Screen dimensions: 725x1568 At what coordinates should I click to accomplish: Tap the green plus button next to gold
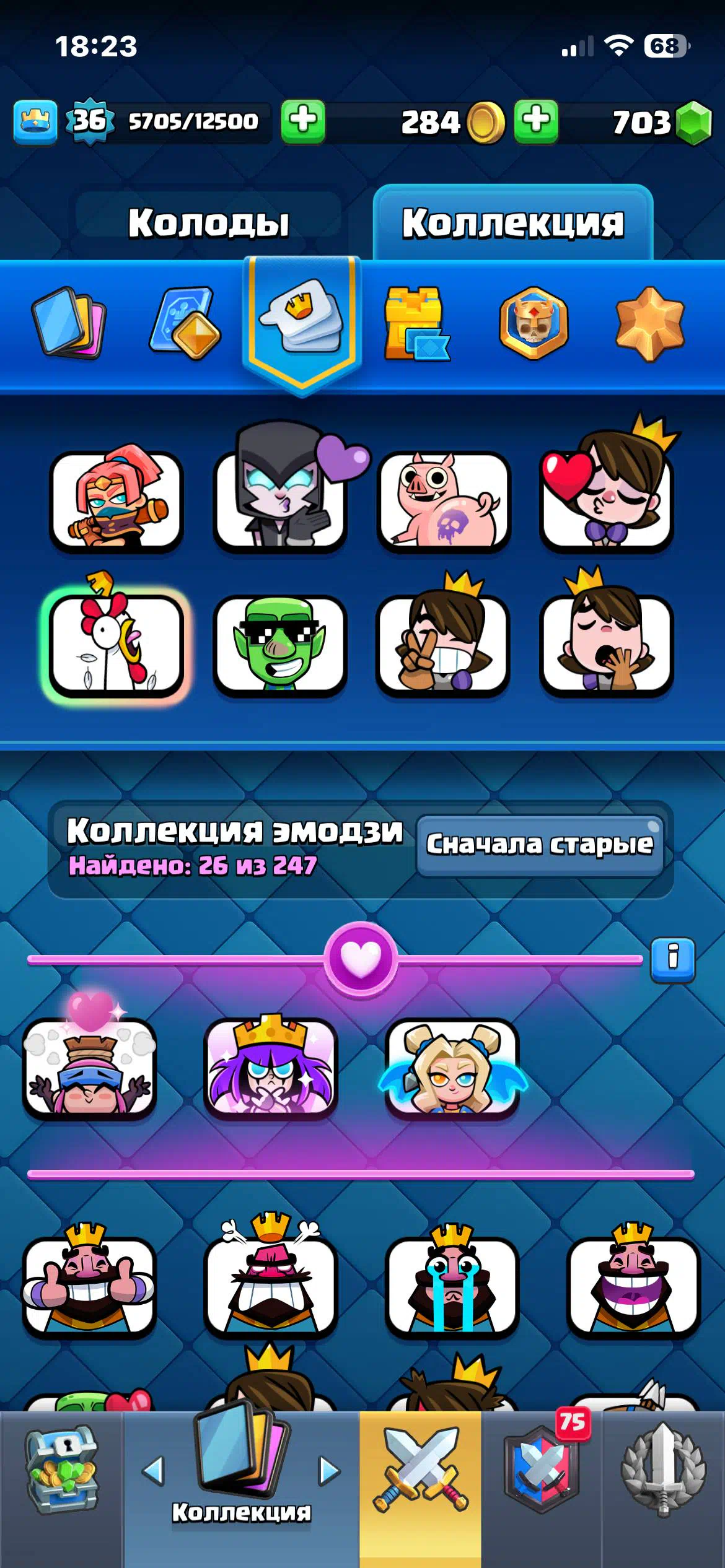[536, 121]
